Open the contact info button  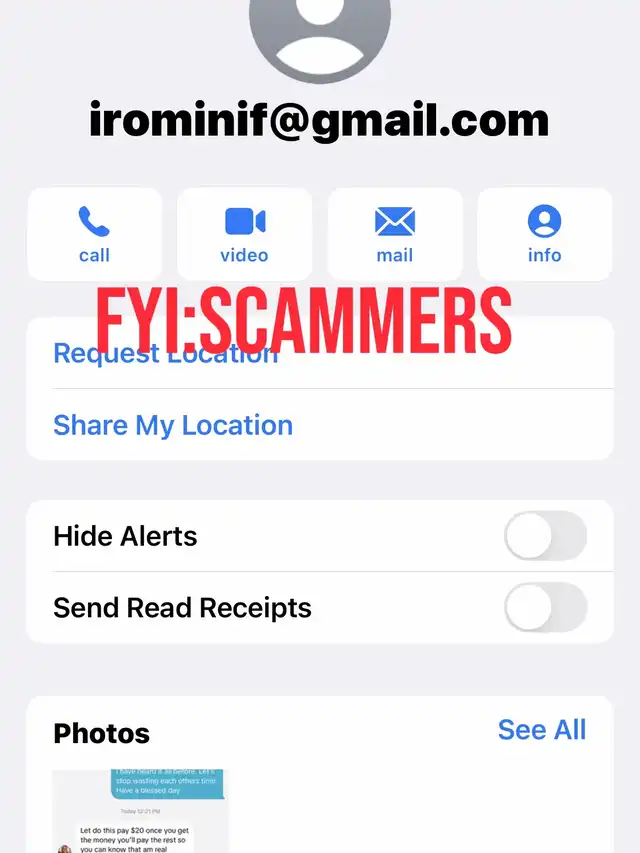click(545, 234)
